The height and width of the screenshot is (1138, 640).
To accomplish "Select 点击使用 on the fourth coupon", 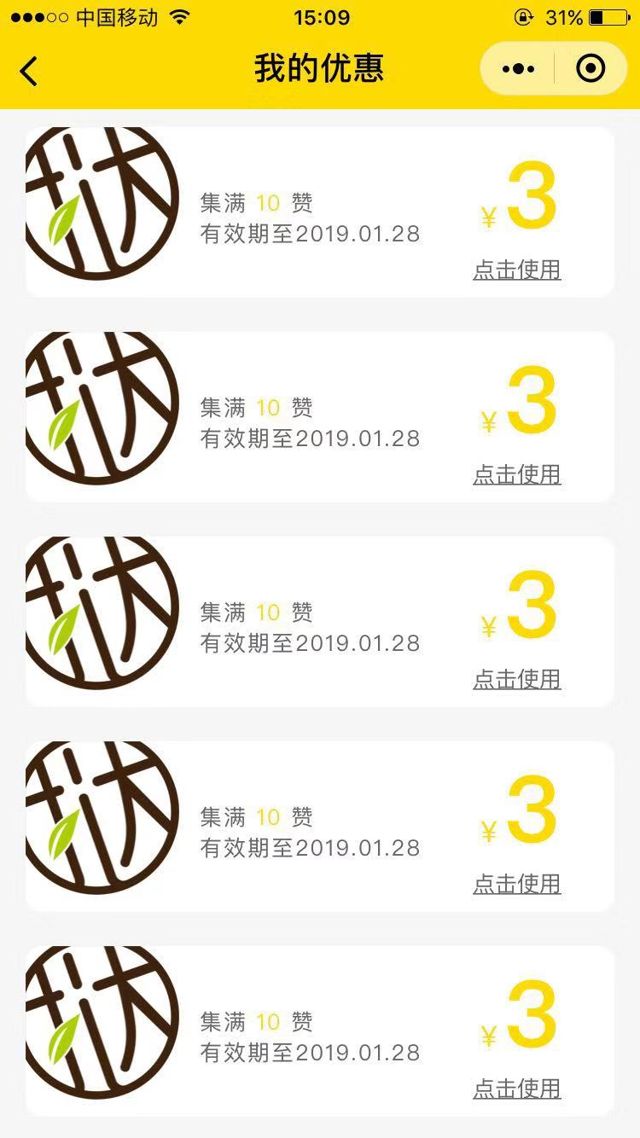I will [517, 884].
